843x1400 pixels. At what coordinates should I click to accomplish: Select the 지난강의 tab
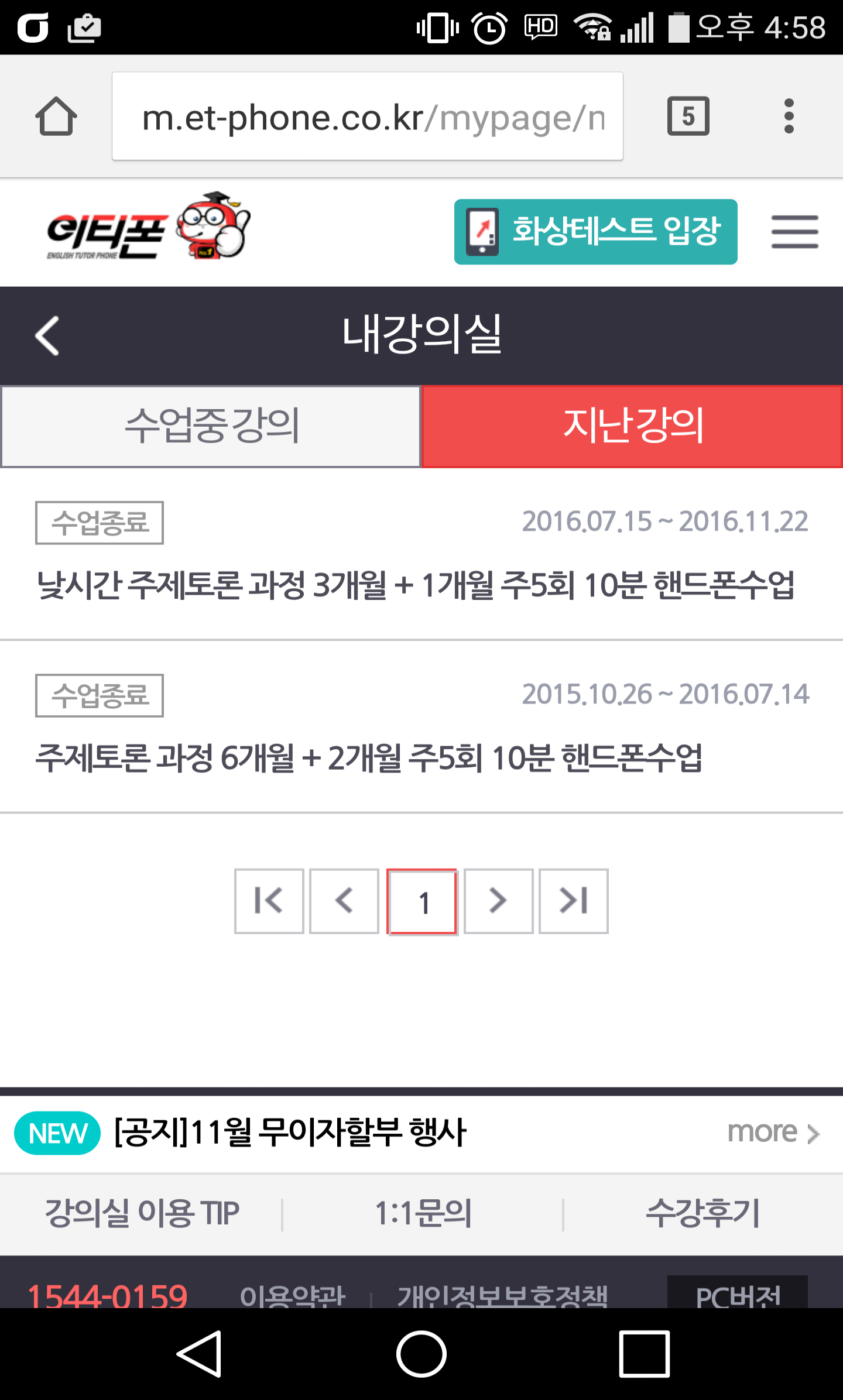(x=632, y=426)
